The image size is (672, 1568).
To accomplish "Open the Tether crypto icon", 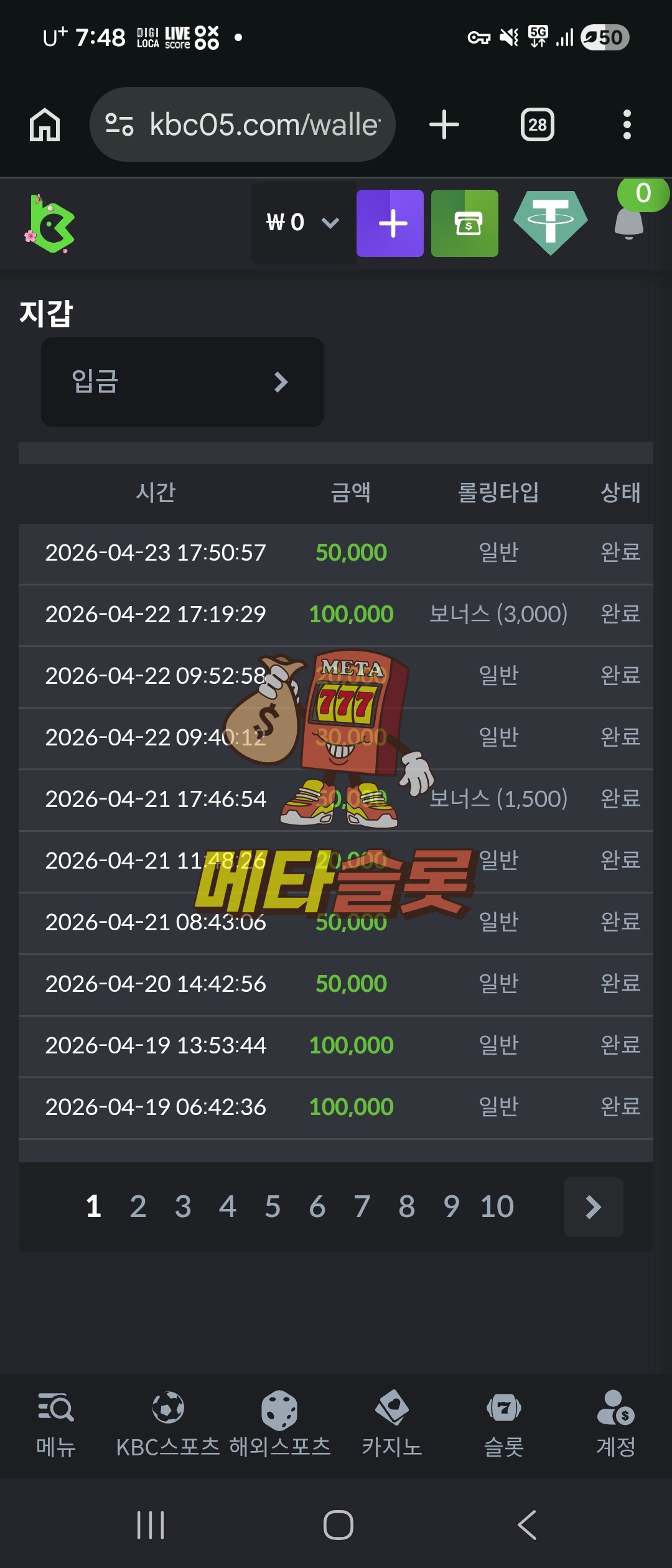I will (x=551, y=223).
